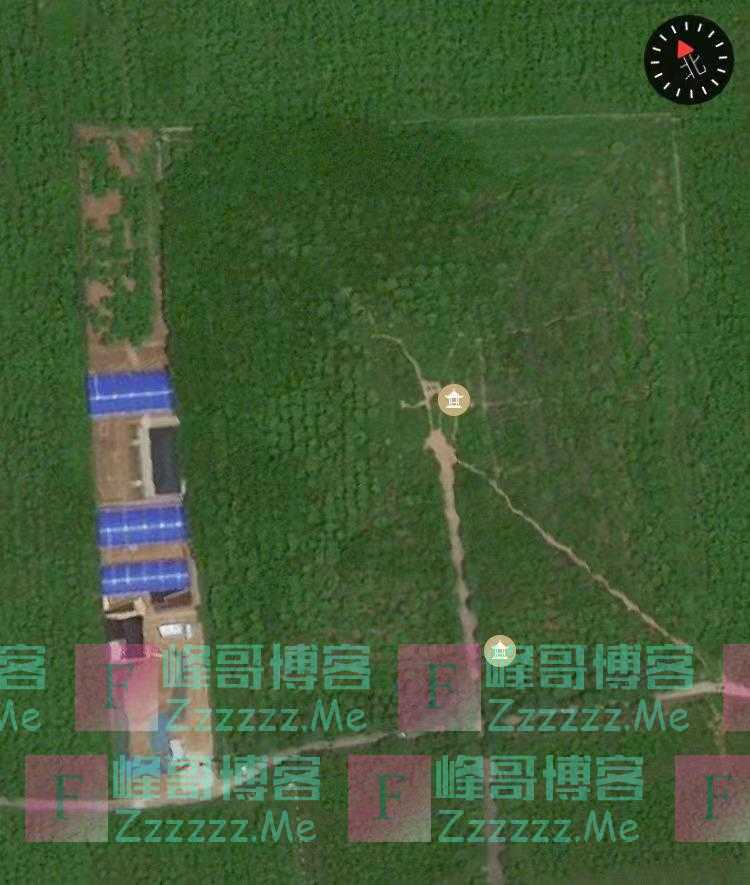
Task: Tap the compass to reset map orientation
Action: point(688,59)
